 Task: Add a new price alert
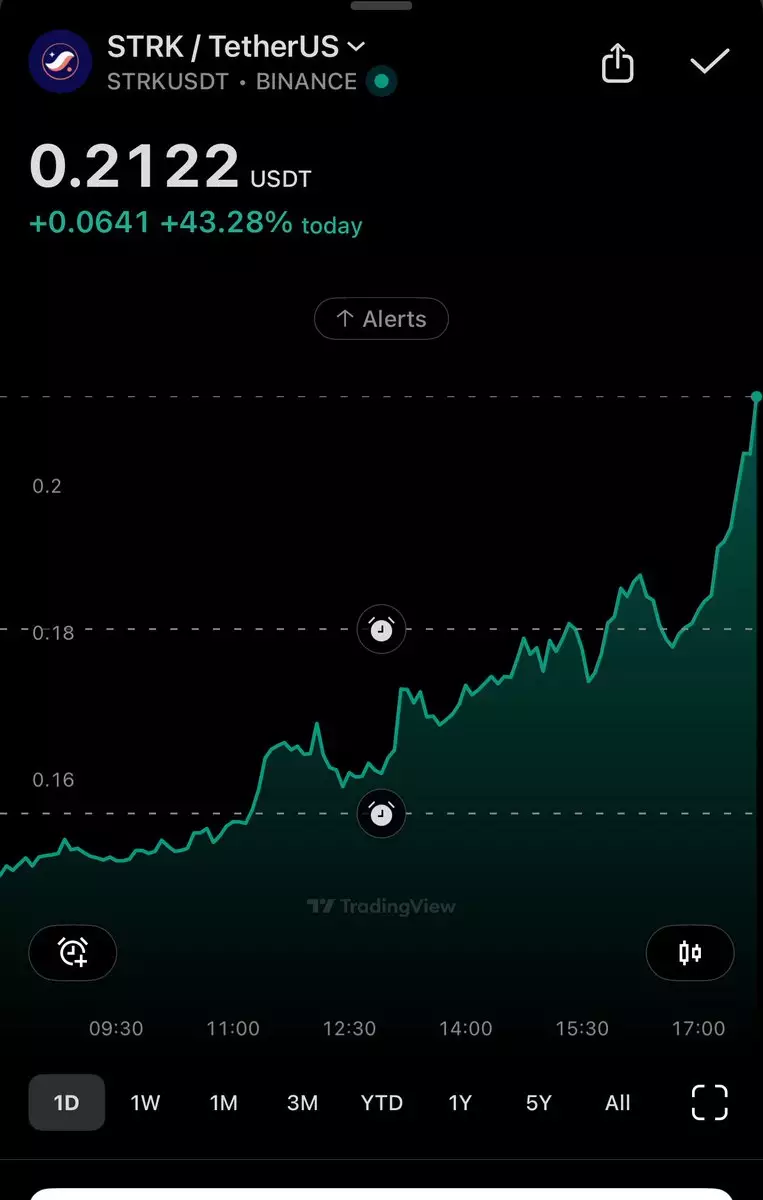[73, 952]
